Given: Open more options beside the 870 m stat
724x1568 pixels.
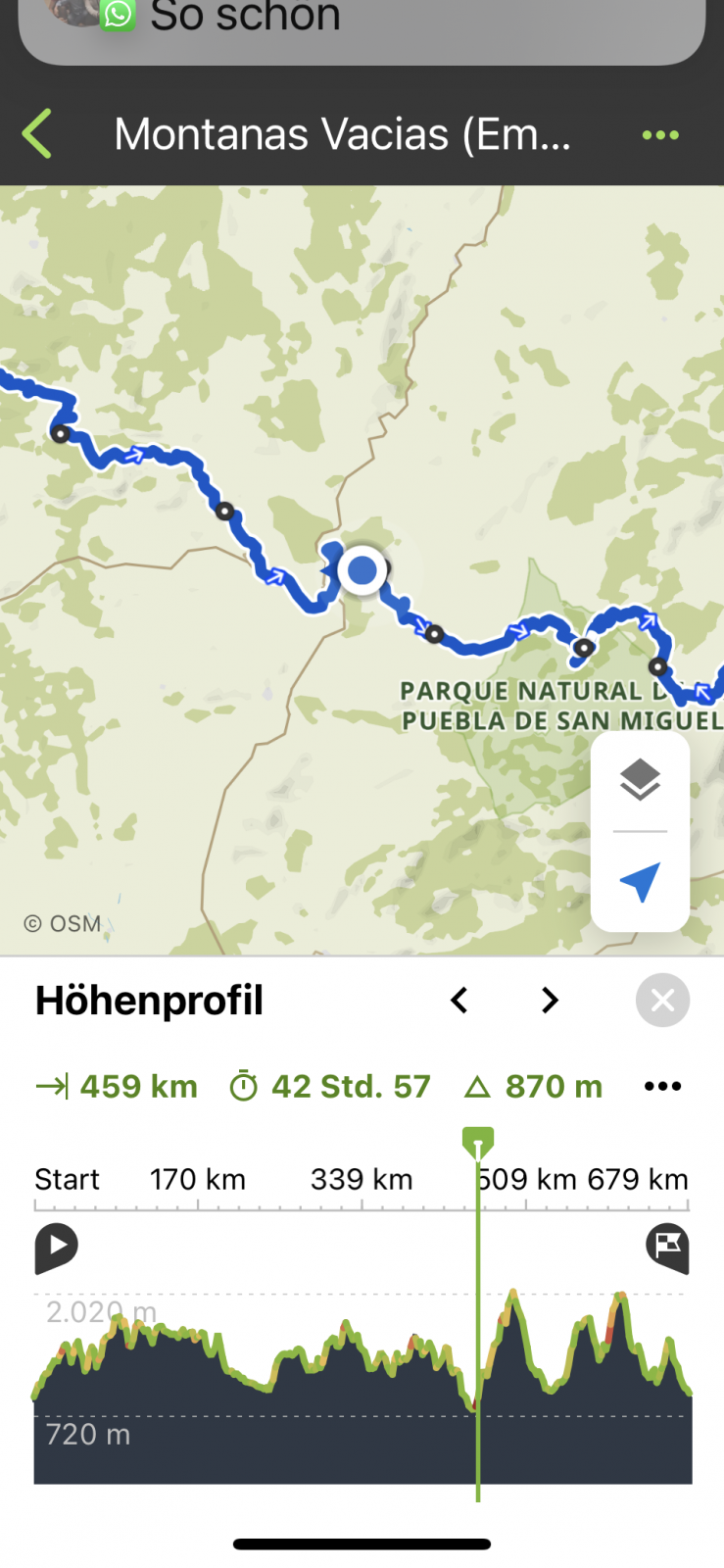Looking at the screenshot, I should (662, 1086).
